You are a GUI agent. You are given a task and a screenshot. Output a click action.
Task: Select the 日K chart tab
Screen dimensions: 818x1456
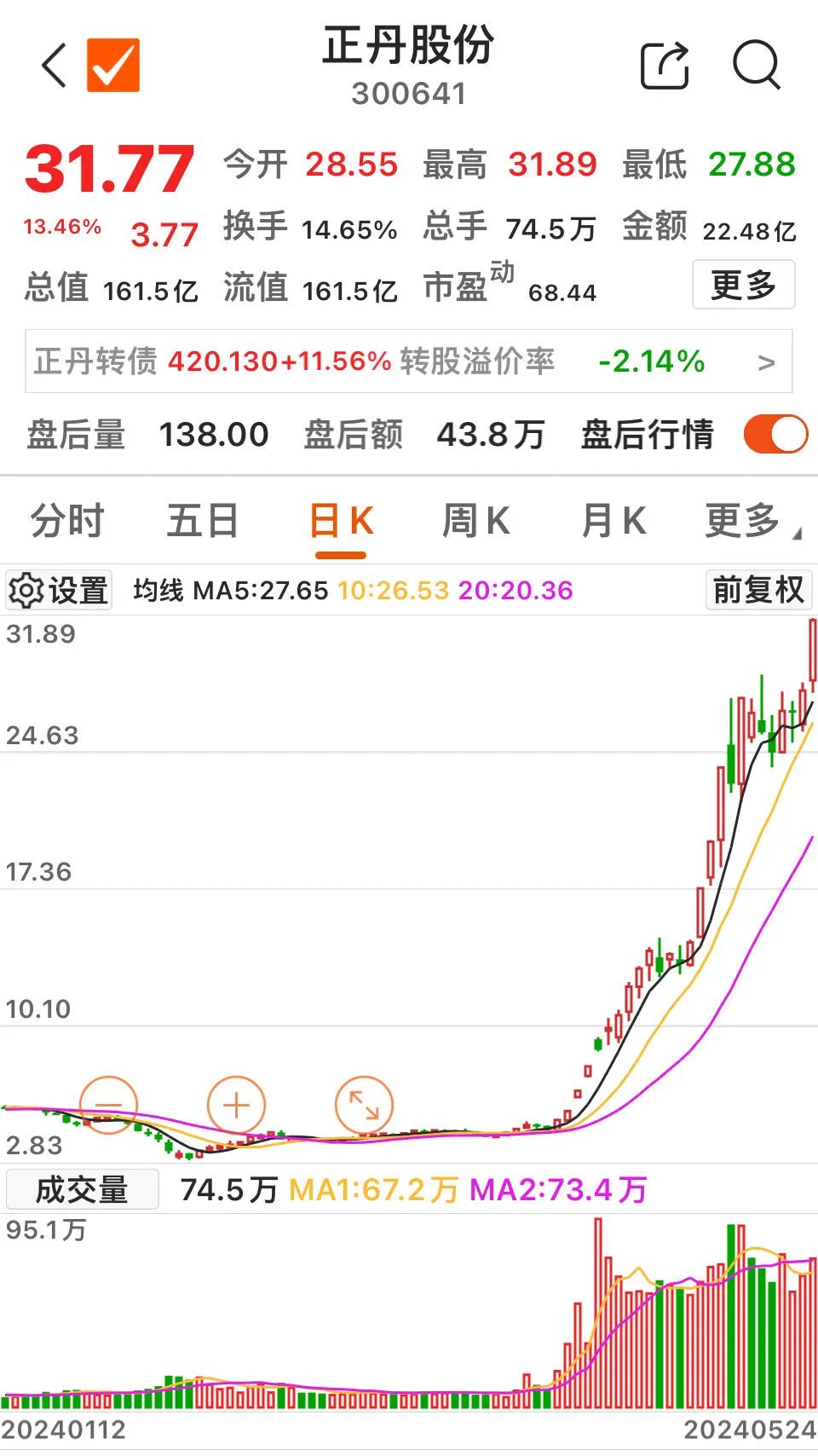click(x=341, y=521)
